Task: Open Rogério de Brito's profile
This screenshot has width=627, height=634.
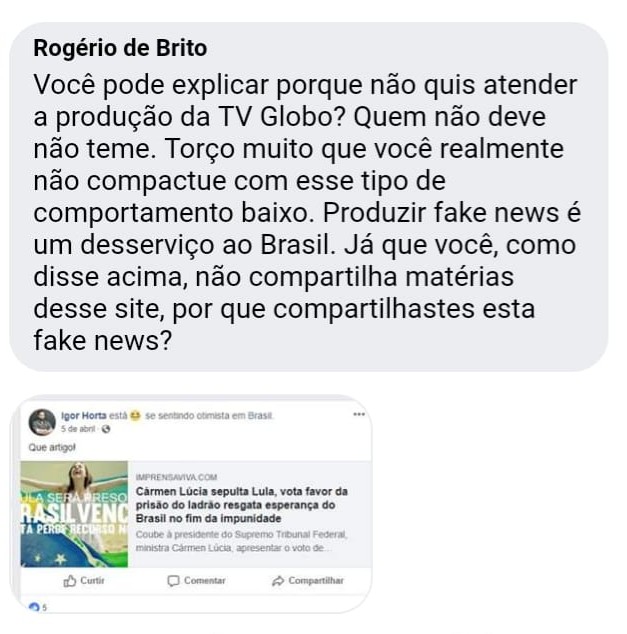Action: pyautogui.click(x=119, y=48)
